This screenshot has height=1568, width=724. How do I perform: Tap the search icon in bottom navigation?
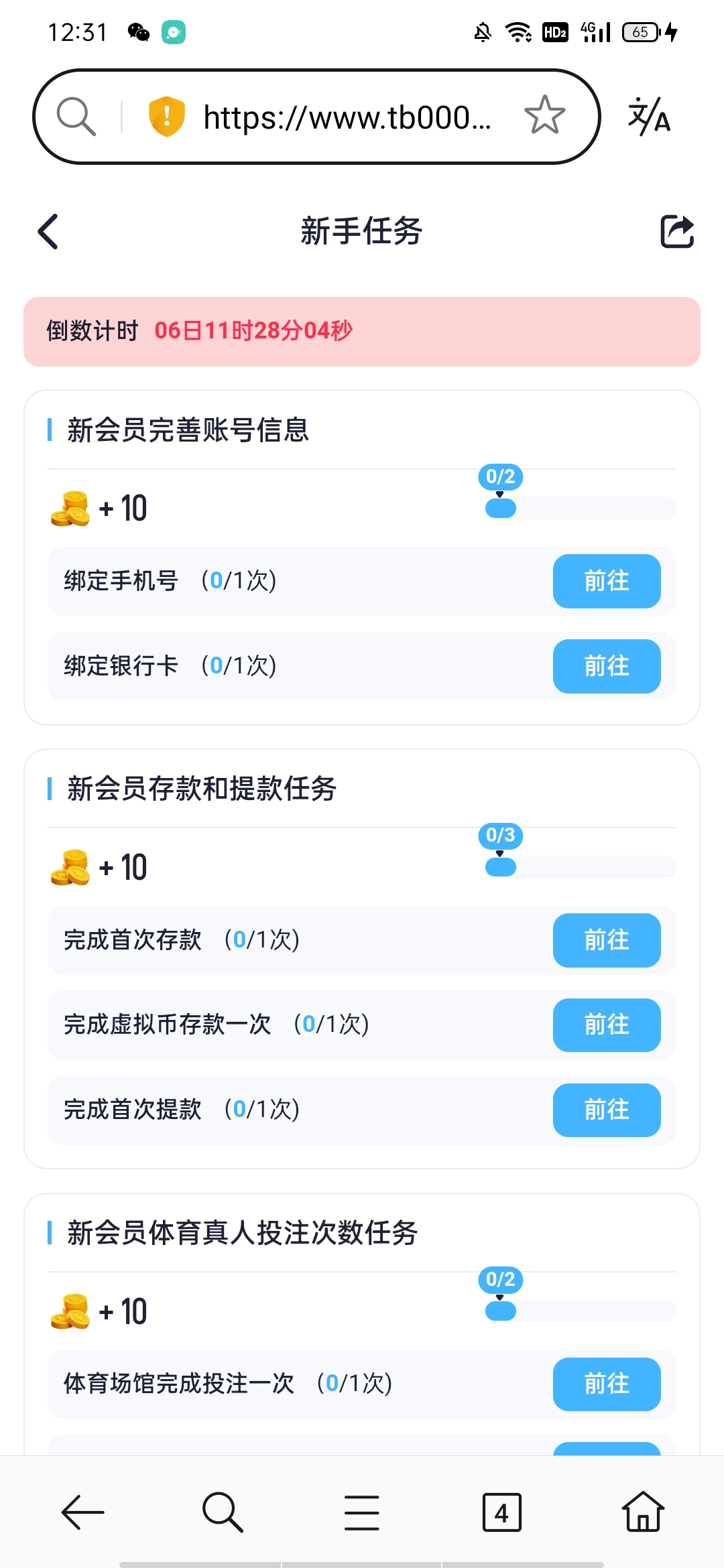222,1512
